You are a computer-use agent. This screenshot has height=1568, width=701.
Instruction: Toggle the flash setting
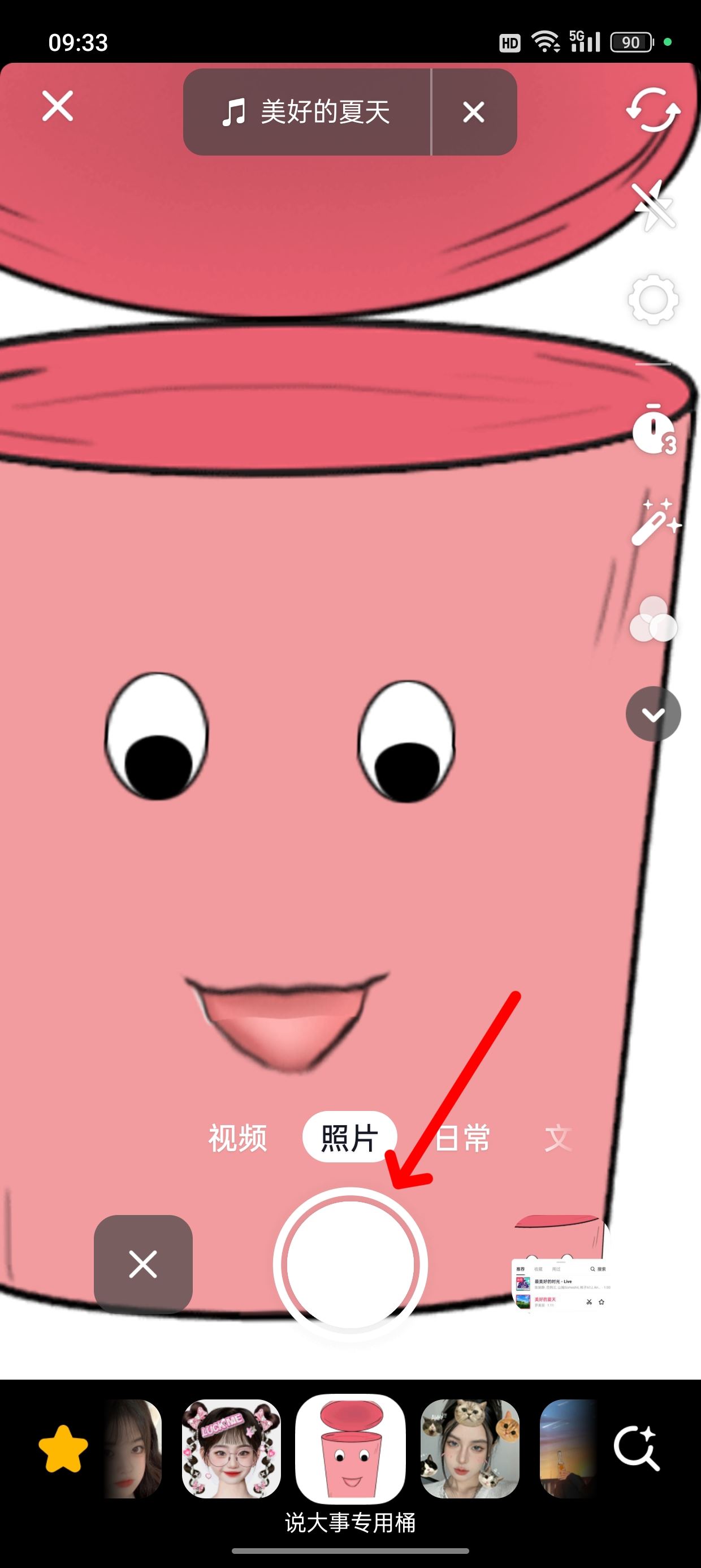[653, 206]
